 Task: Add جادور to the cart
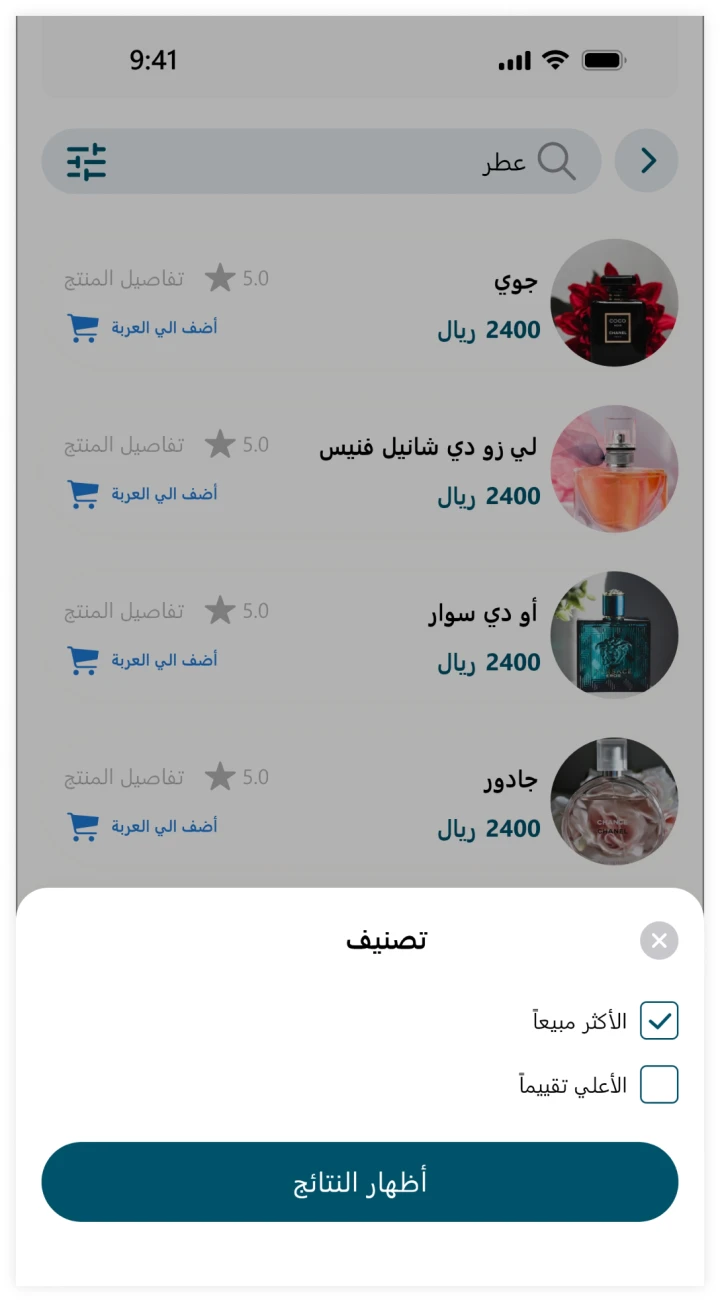(142, 826)
